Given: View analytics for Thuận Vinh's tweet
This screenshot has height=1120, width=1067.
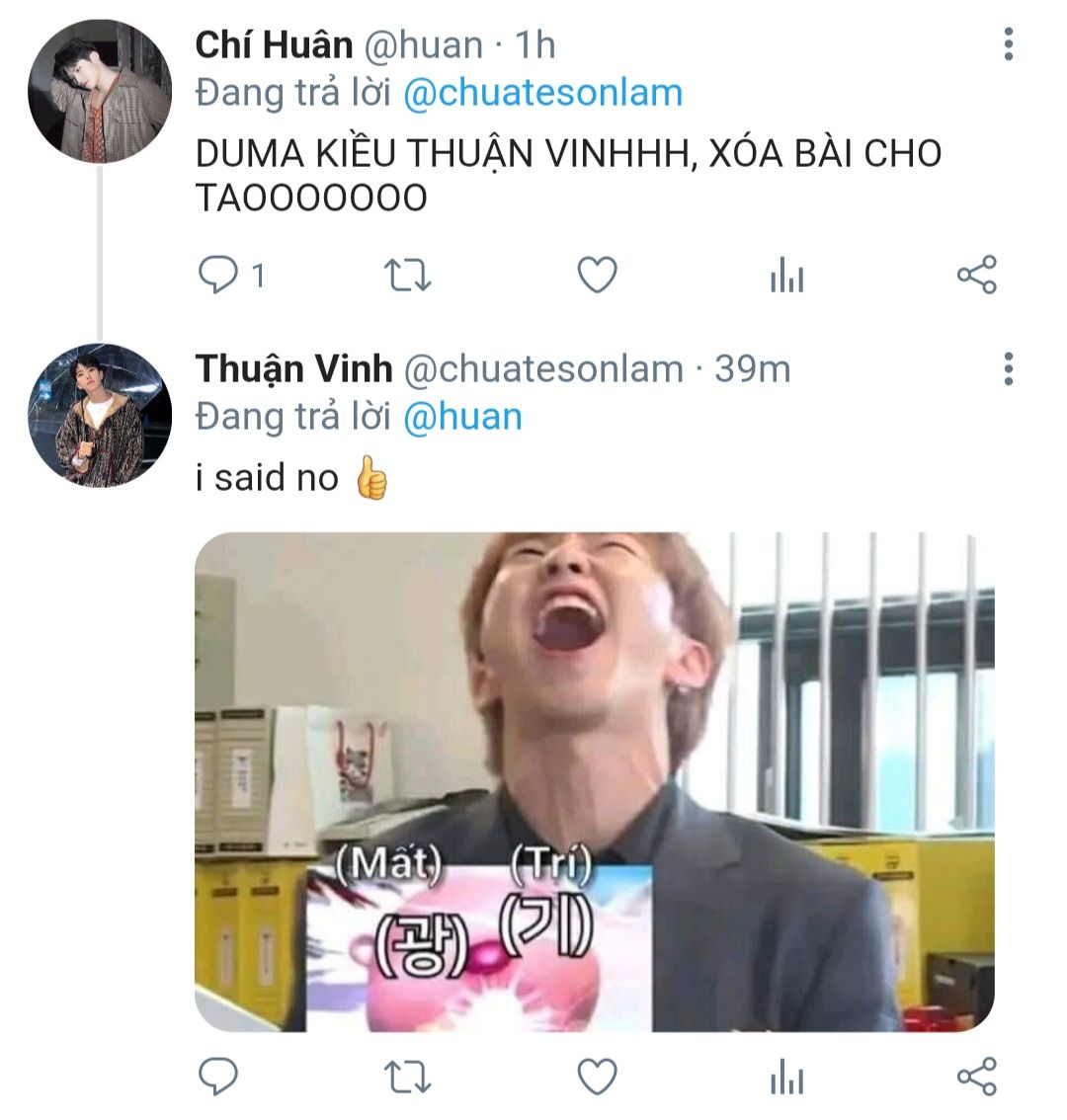Looking at the screenshot, I should (x=786, y=1078).
